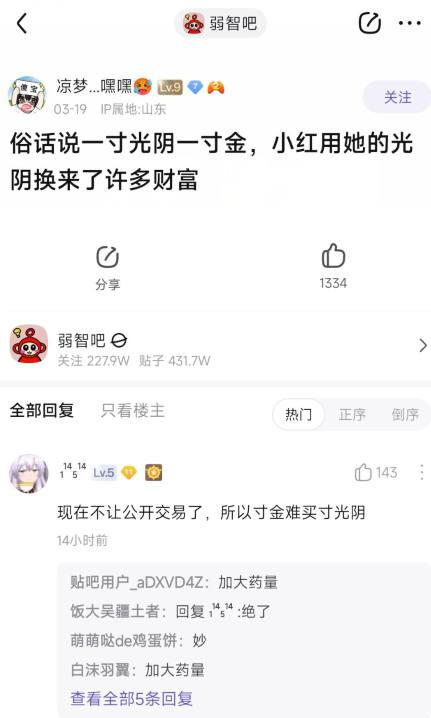The image size is (431, 718).
Task: Open the avatar of 凉梦...嘿嘿
Action: coord(27,95)
